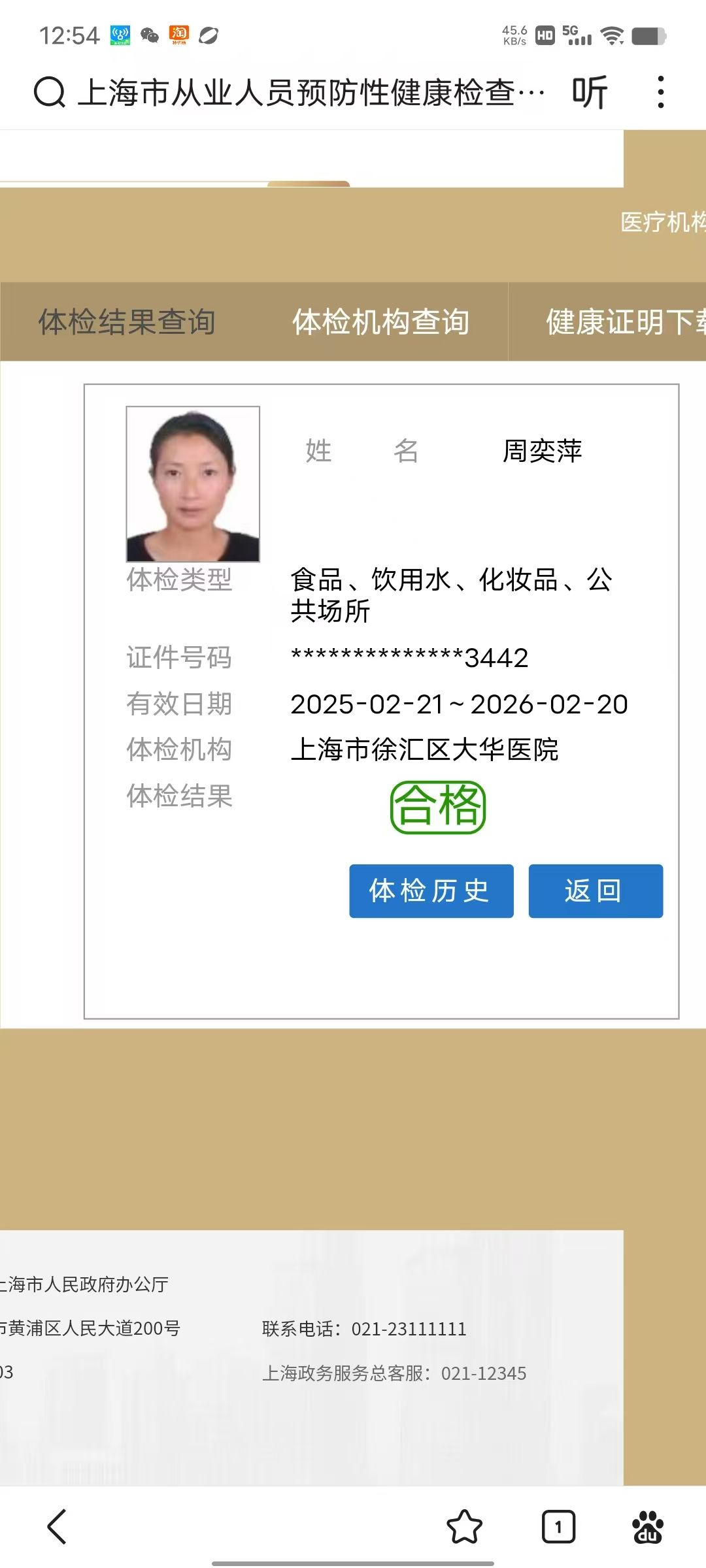
Task: Bookmark this page with the star icon
Action: tap(464, 1527)
